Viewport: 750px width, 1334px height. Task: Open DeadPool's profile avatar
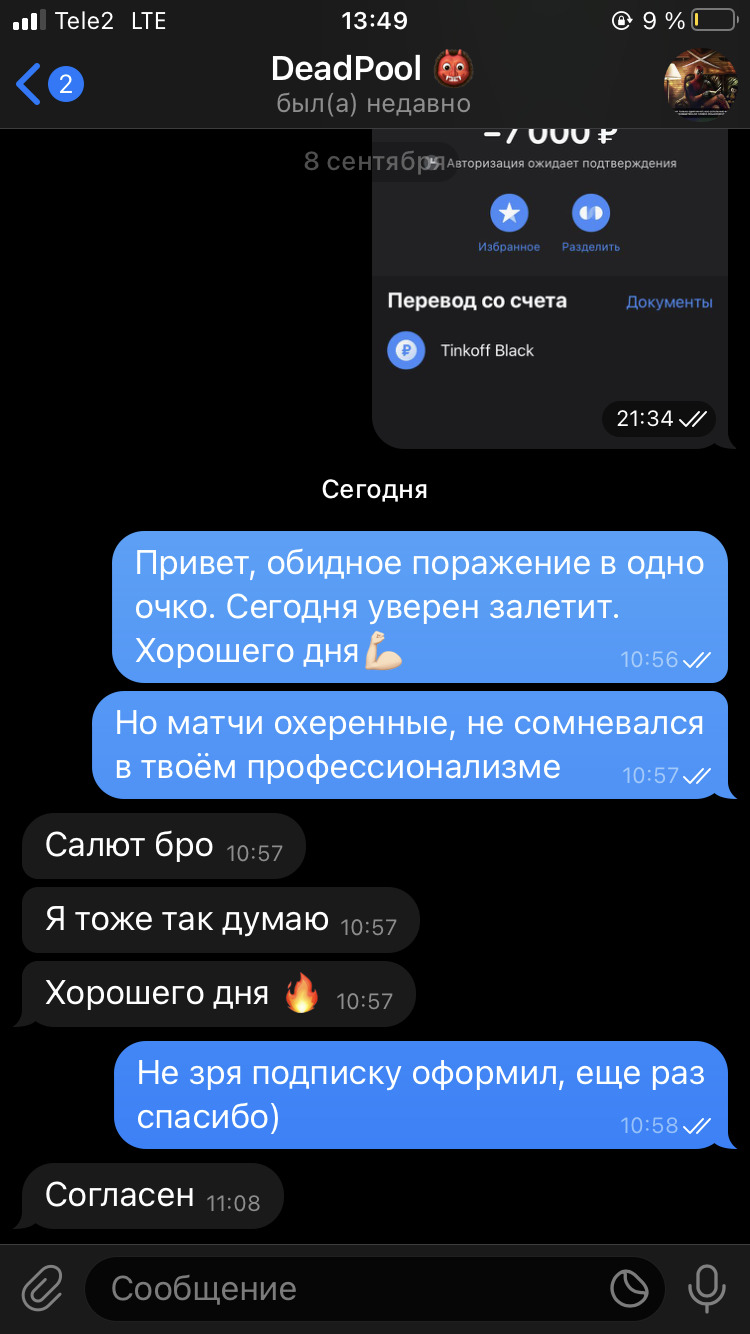tap(700, 85)
